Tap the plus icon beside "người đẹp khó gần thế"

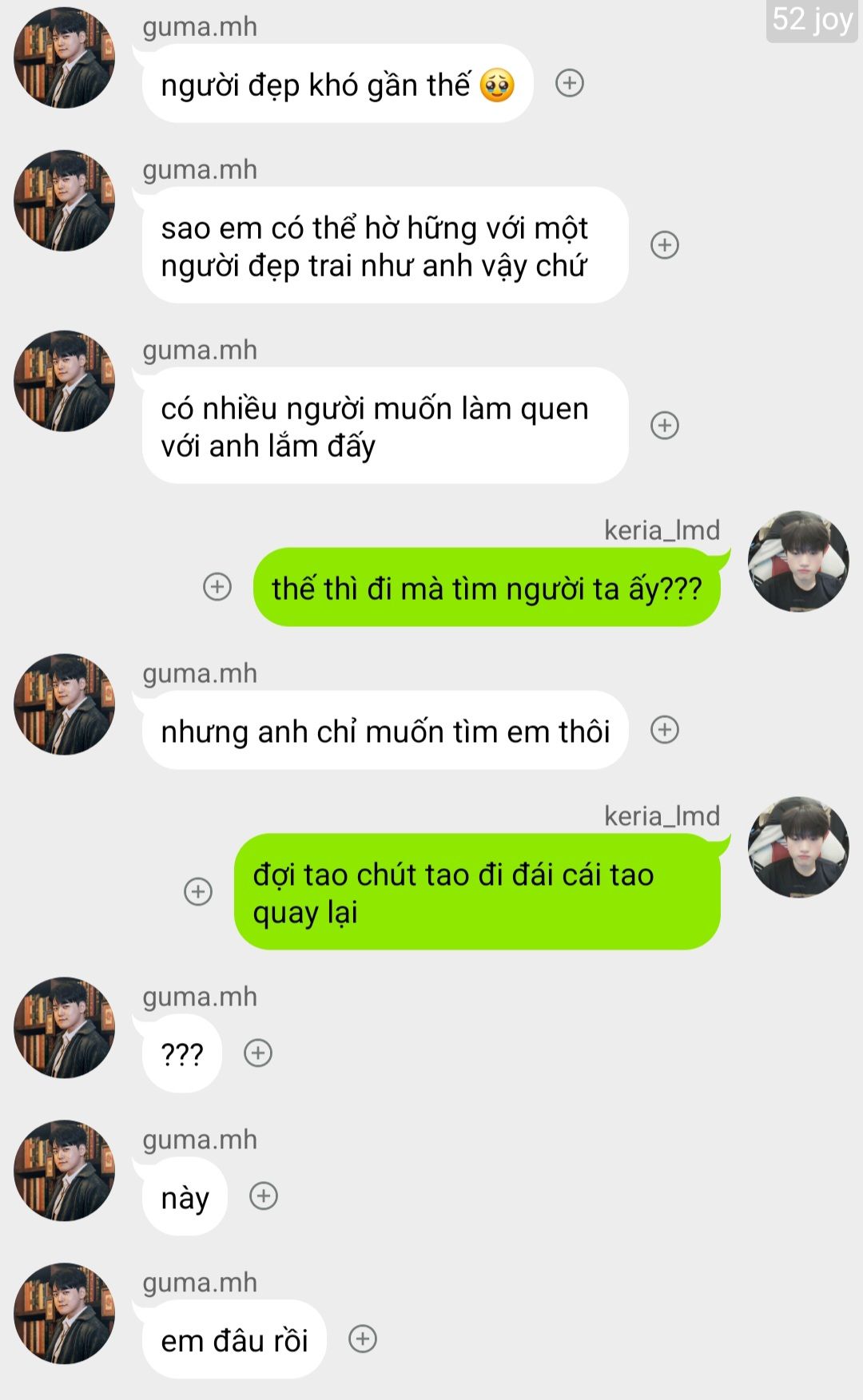(x=569, y=83)
